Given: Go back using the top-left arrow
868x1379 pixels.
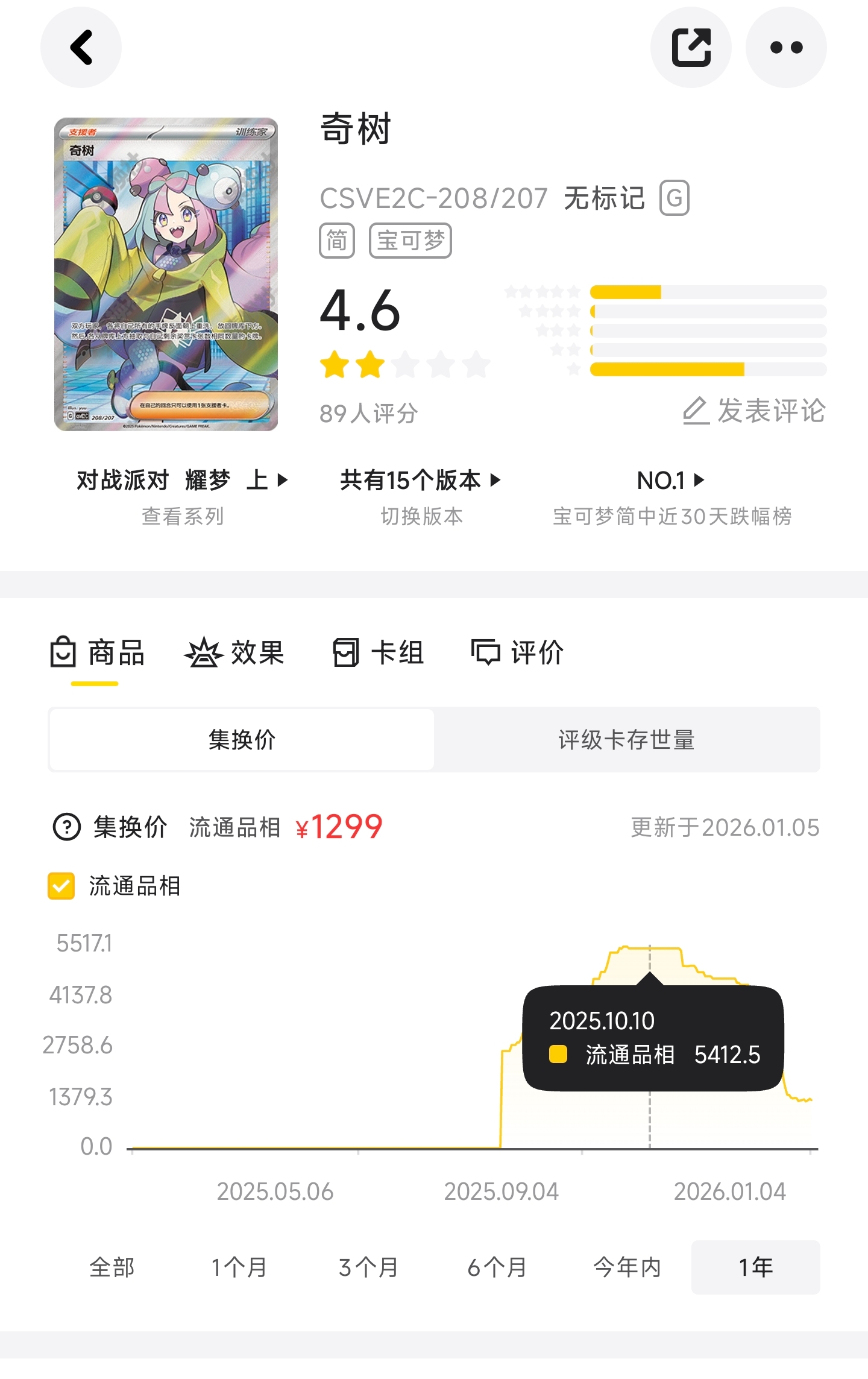Looking at the screenshot, I should click(81, 48).
